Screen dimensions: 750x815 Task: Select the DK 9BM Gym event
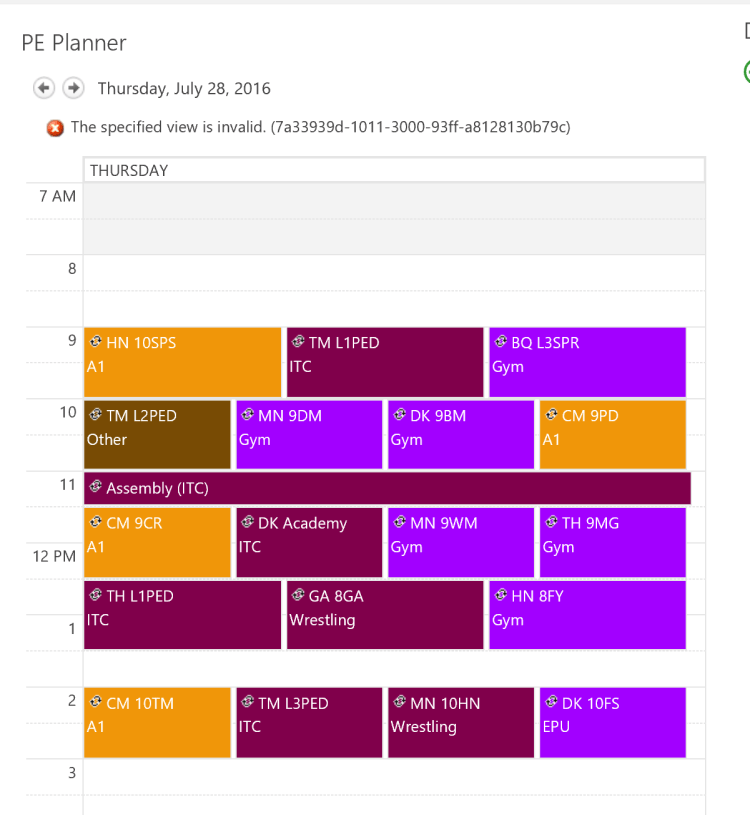pos(461,434)
